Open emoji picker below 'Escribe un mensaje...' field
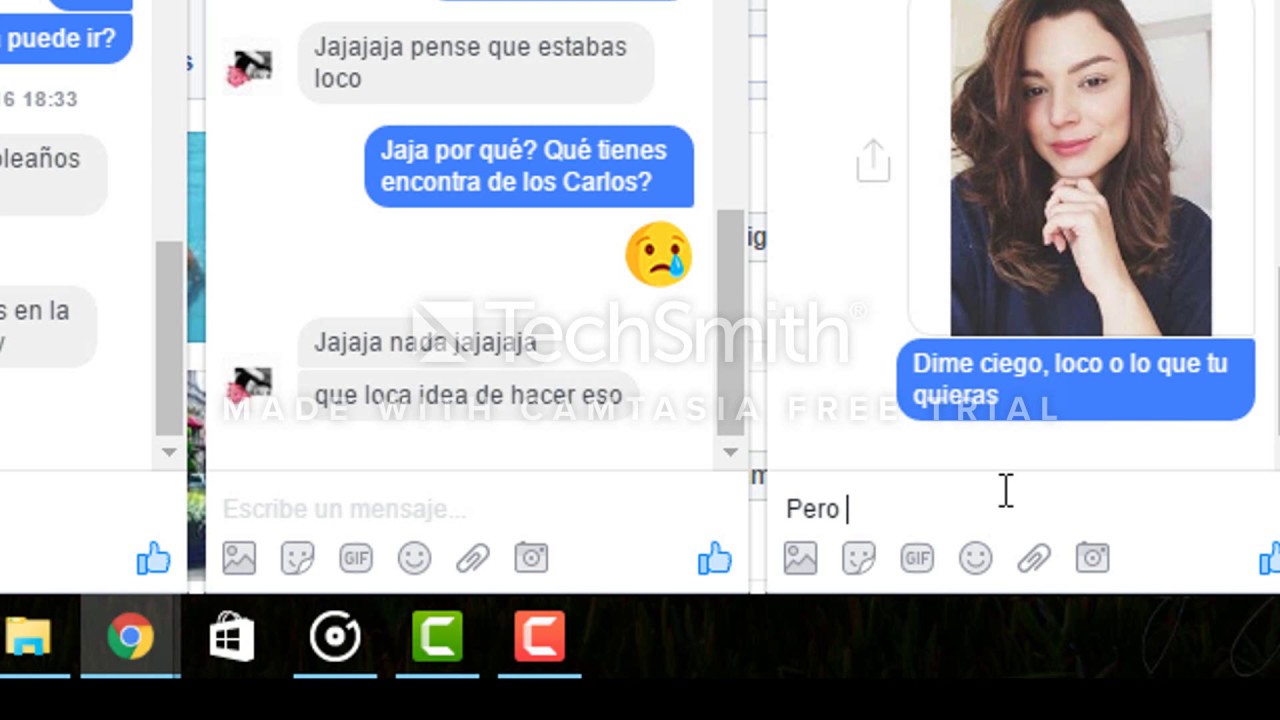This screenshot has height=720, width=1280. click(414, 558)
